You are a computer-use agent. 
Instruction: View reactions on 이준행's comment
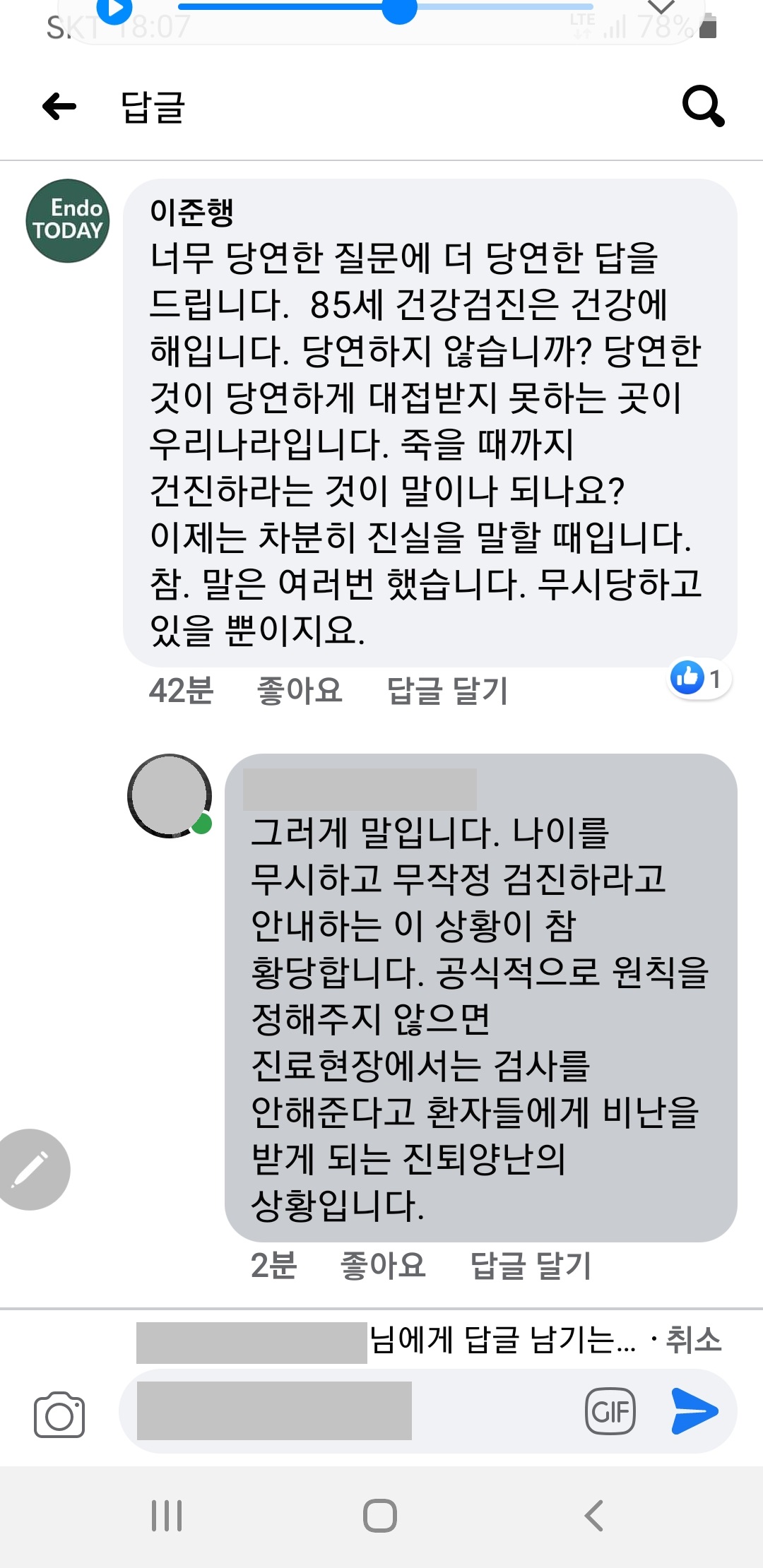pos(699,679)
